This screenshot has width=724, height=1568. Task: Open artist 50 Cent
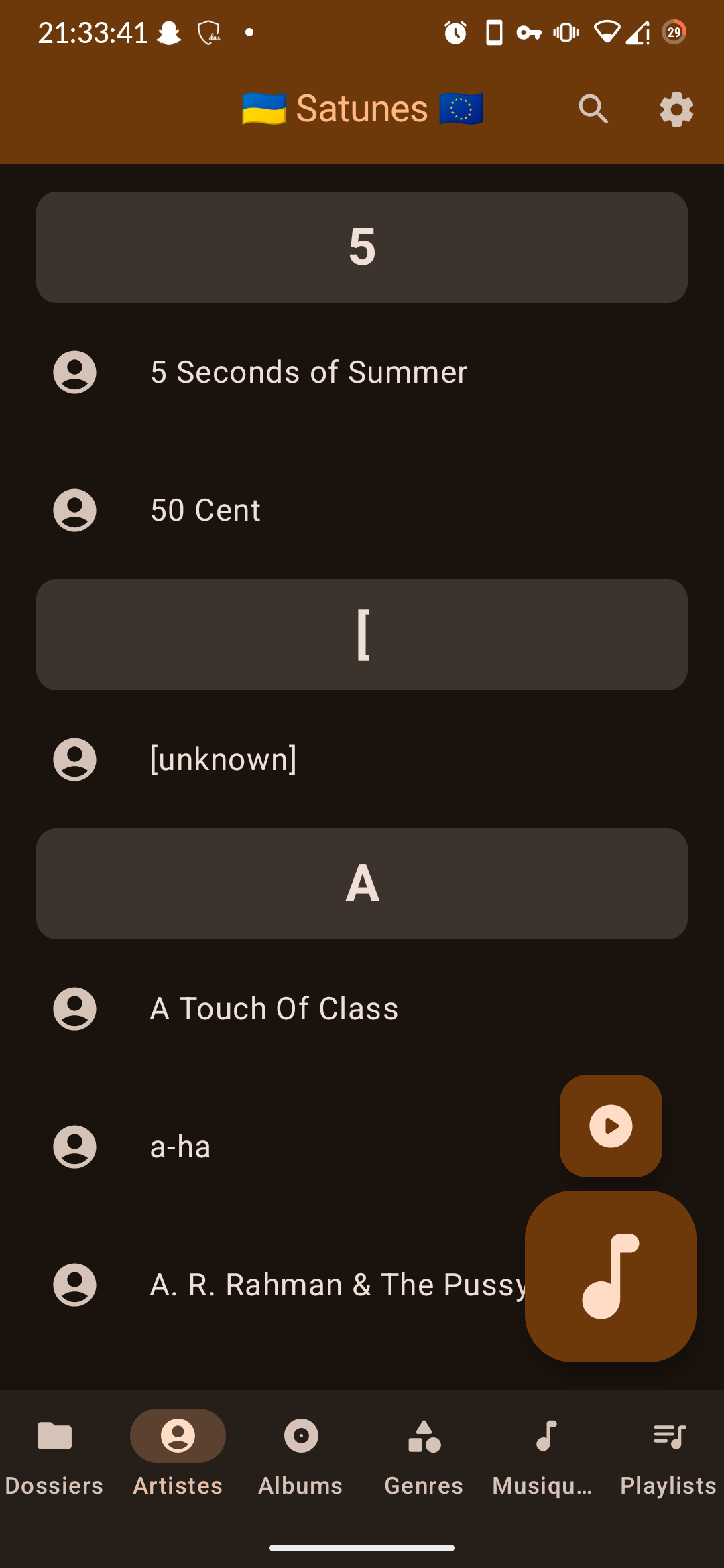click(205, 510)
